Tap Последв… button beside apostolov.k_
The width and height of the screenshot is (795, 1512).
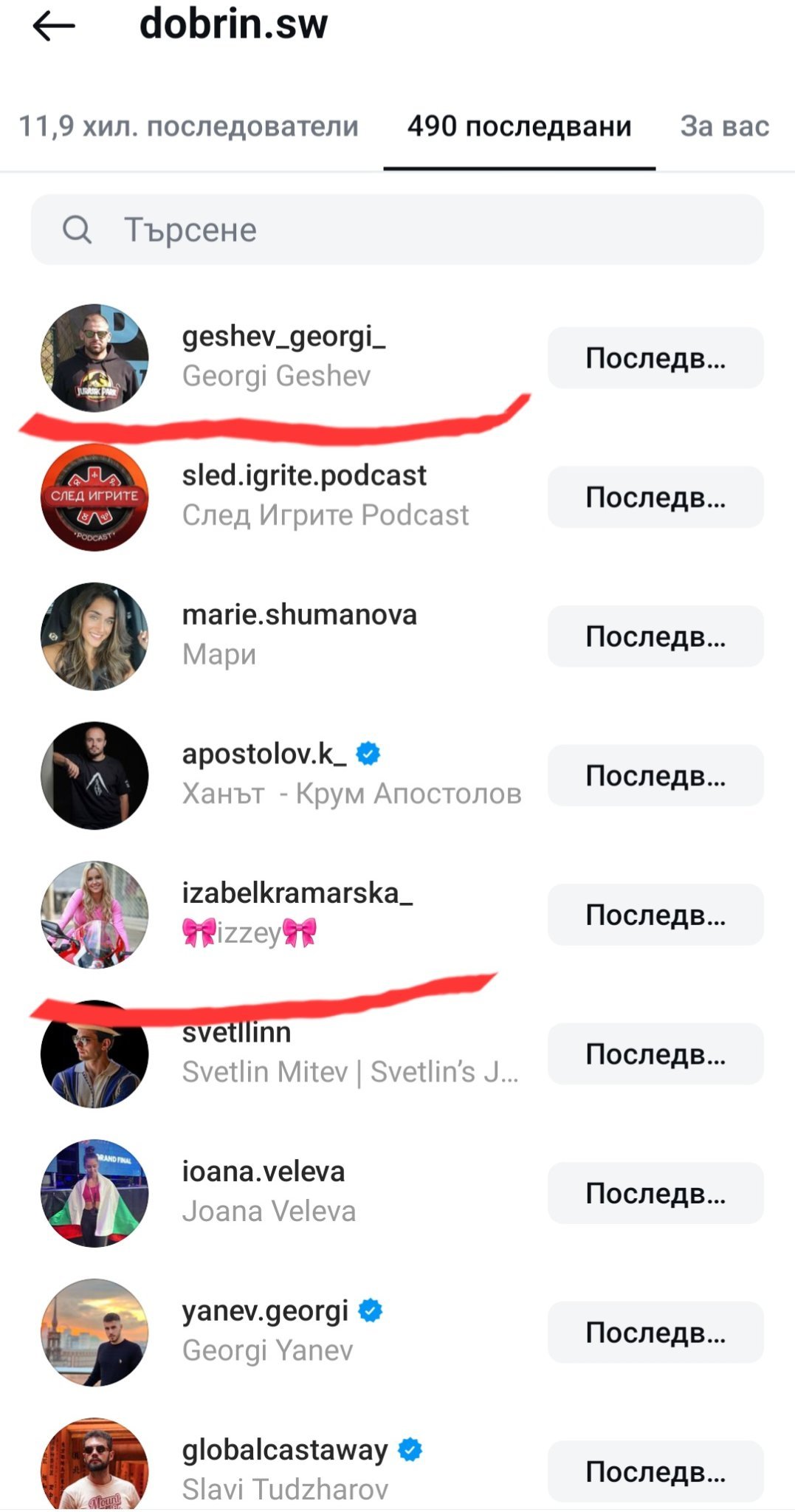tap(655, 775)
